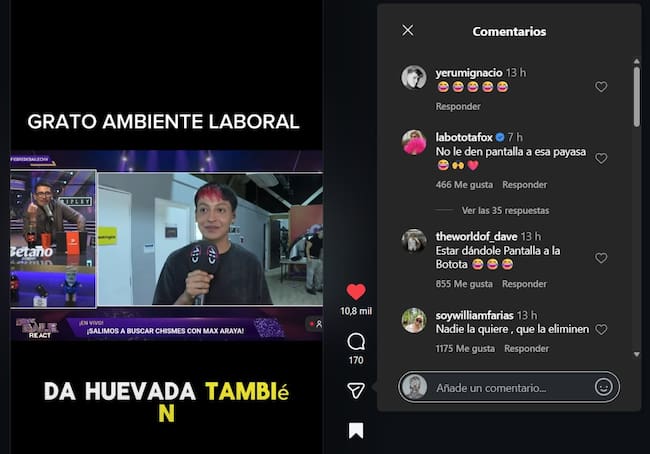This screenshot has width=650, height=454.
Task: Reply to labototafox's comment
Action: coord(524,184)
